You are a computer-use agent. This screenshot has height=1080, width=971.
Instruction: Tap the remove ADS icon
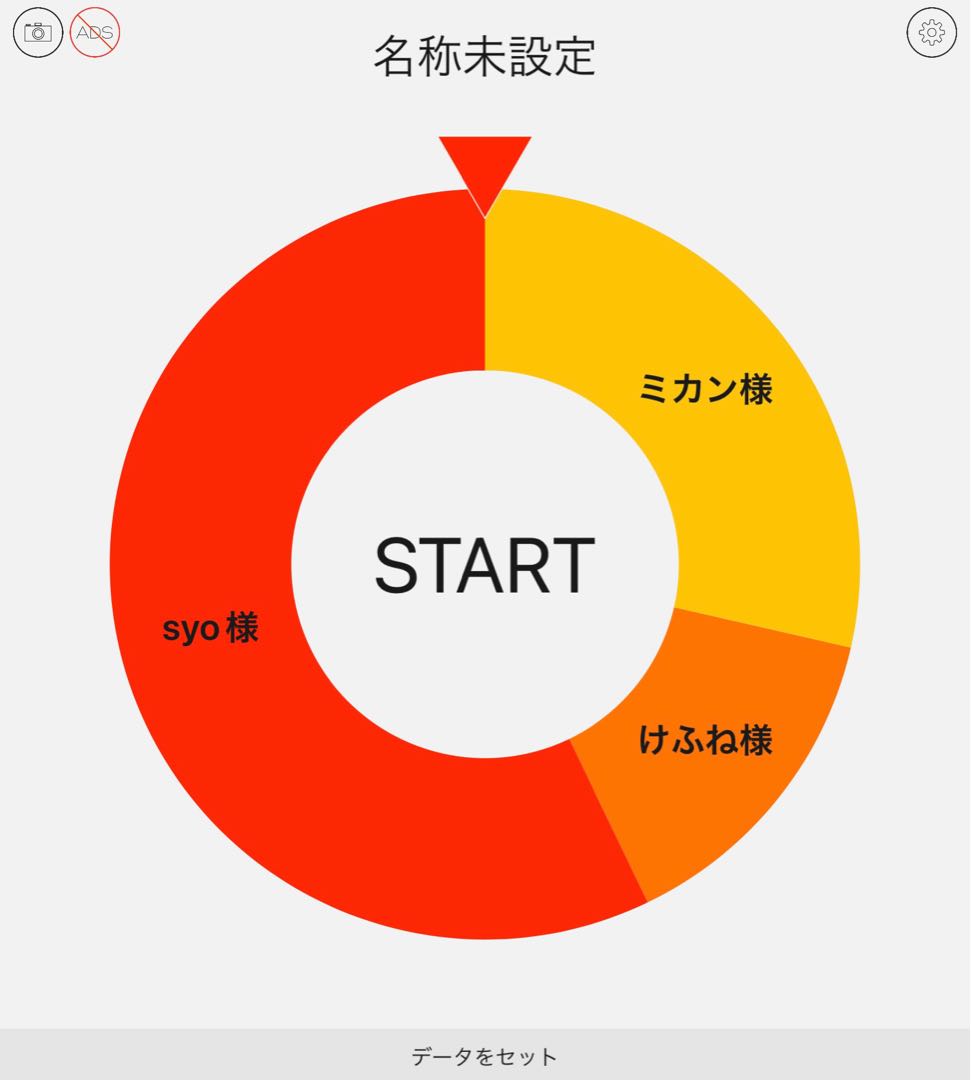tap(95, 32)
